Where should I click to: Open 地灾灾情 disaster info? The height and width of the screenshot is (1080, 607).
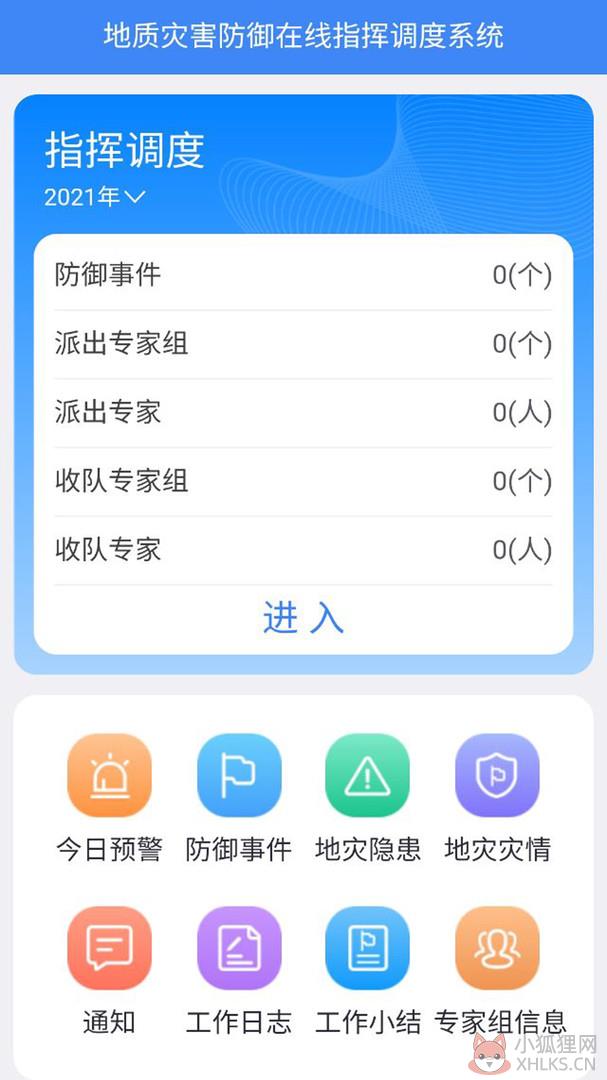497,775
